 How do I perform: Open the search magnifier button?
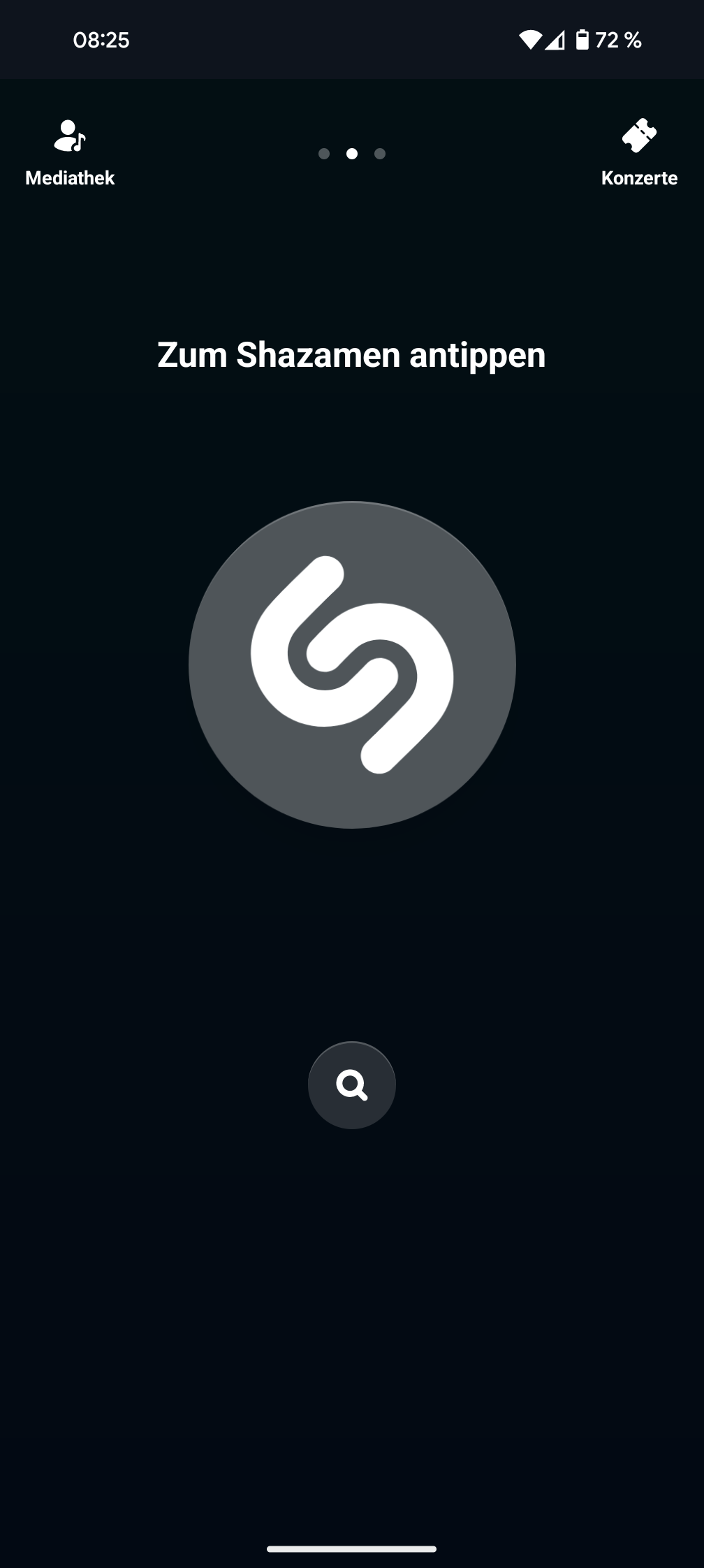tap(352, 1084)
